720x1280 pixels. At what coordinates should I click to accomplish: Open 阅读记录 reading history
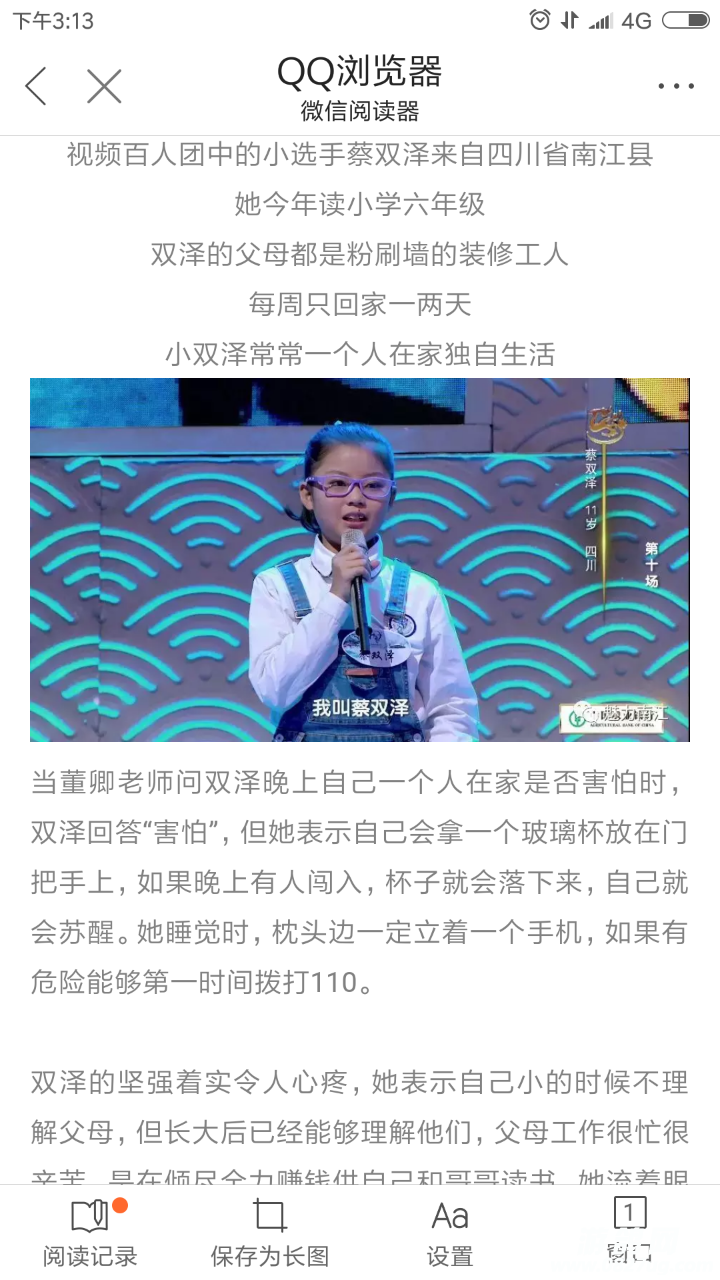(90, 1232)
